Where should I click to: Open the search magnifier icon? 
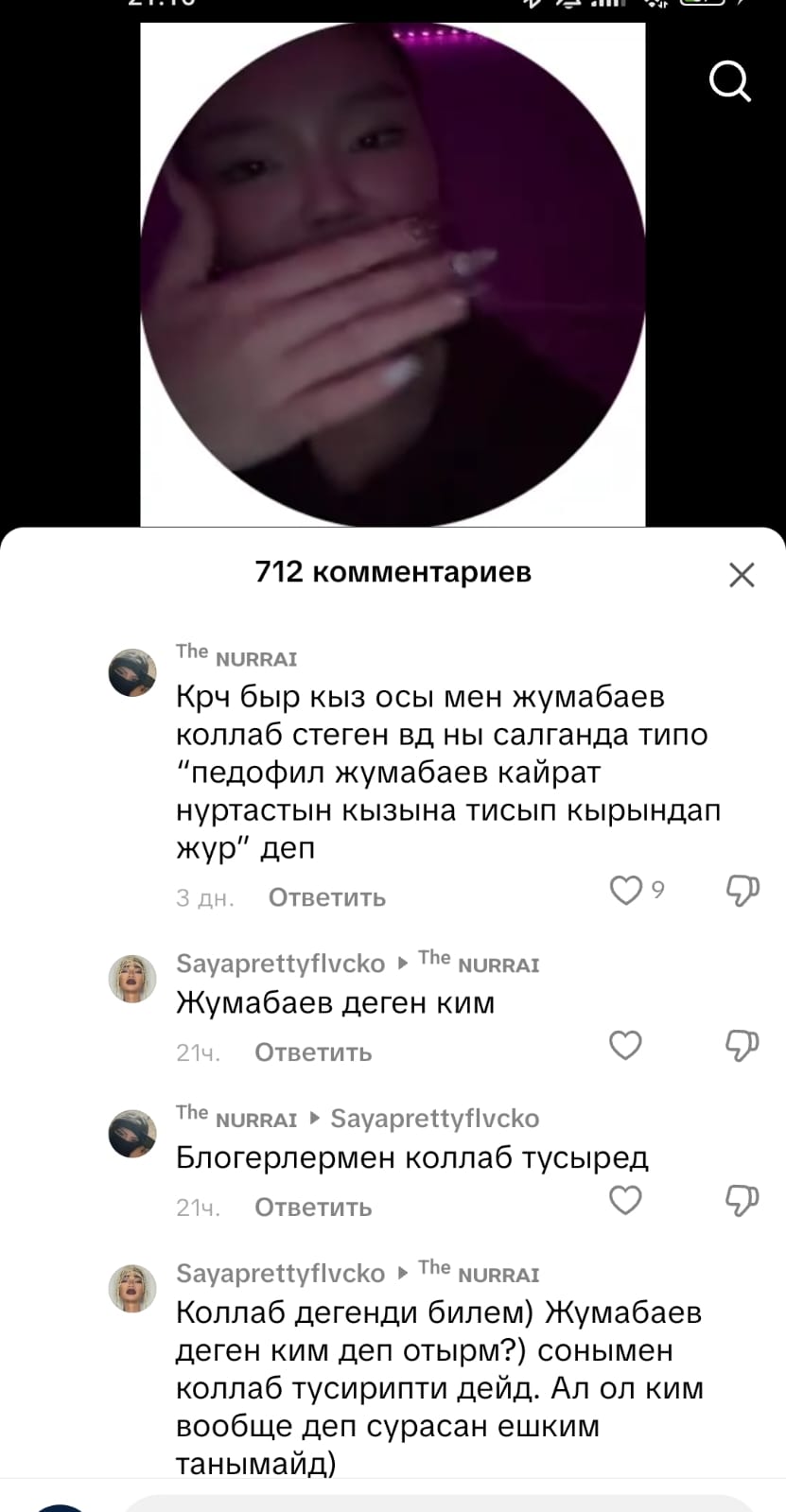tap(730, 81)
